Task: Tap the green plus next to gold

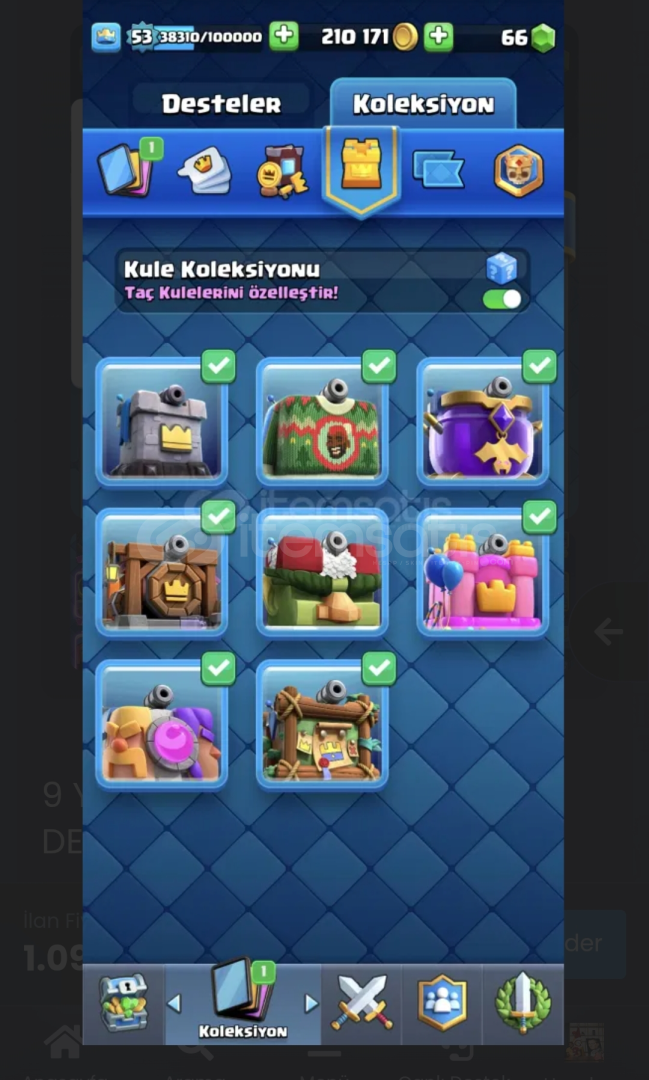Action: [438, 37]
